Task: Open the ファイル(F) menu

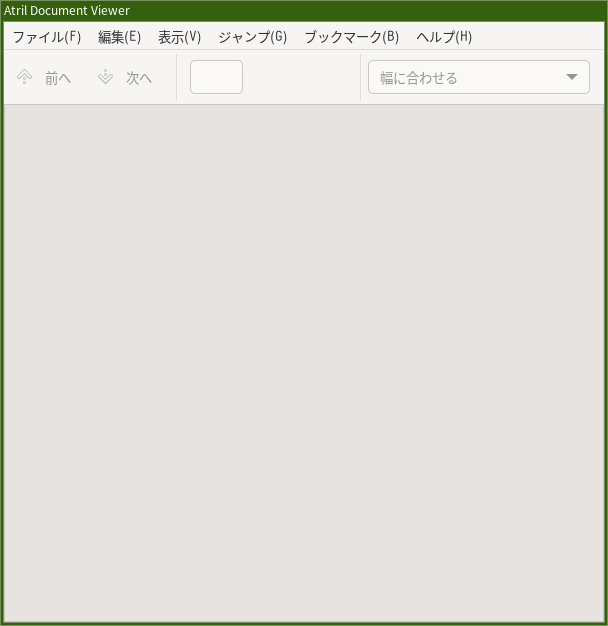Action: (46, 37)
